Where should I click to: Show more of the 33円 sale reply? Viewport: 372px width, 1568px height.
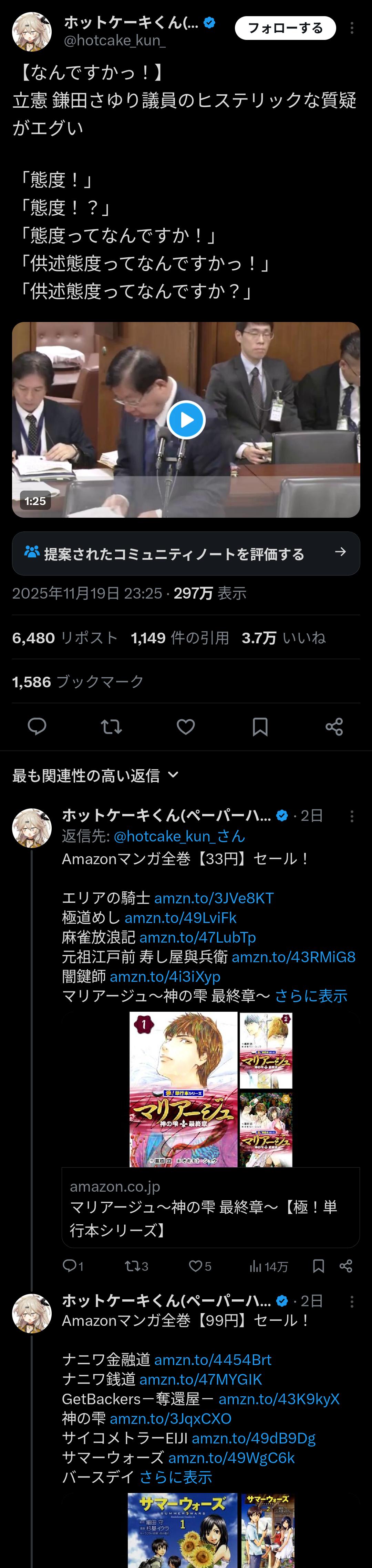coord(311,996)
